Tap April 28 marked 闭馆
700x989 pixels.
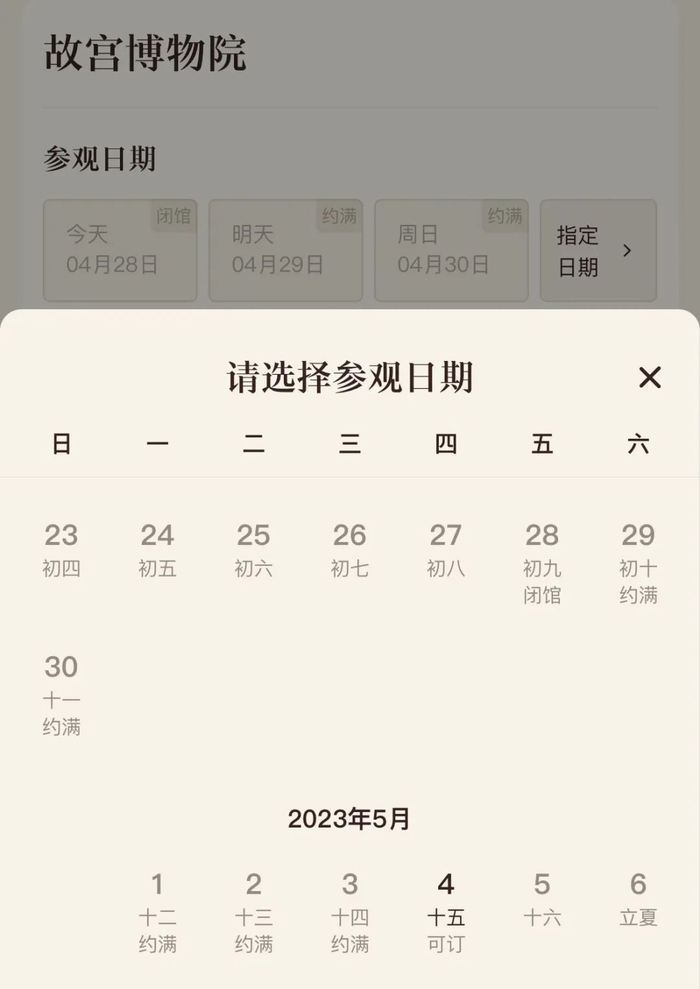(542, 563)
